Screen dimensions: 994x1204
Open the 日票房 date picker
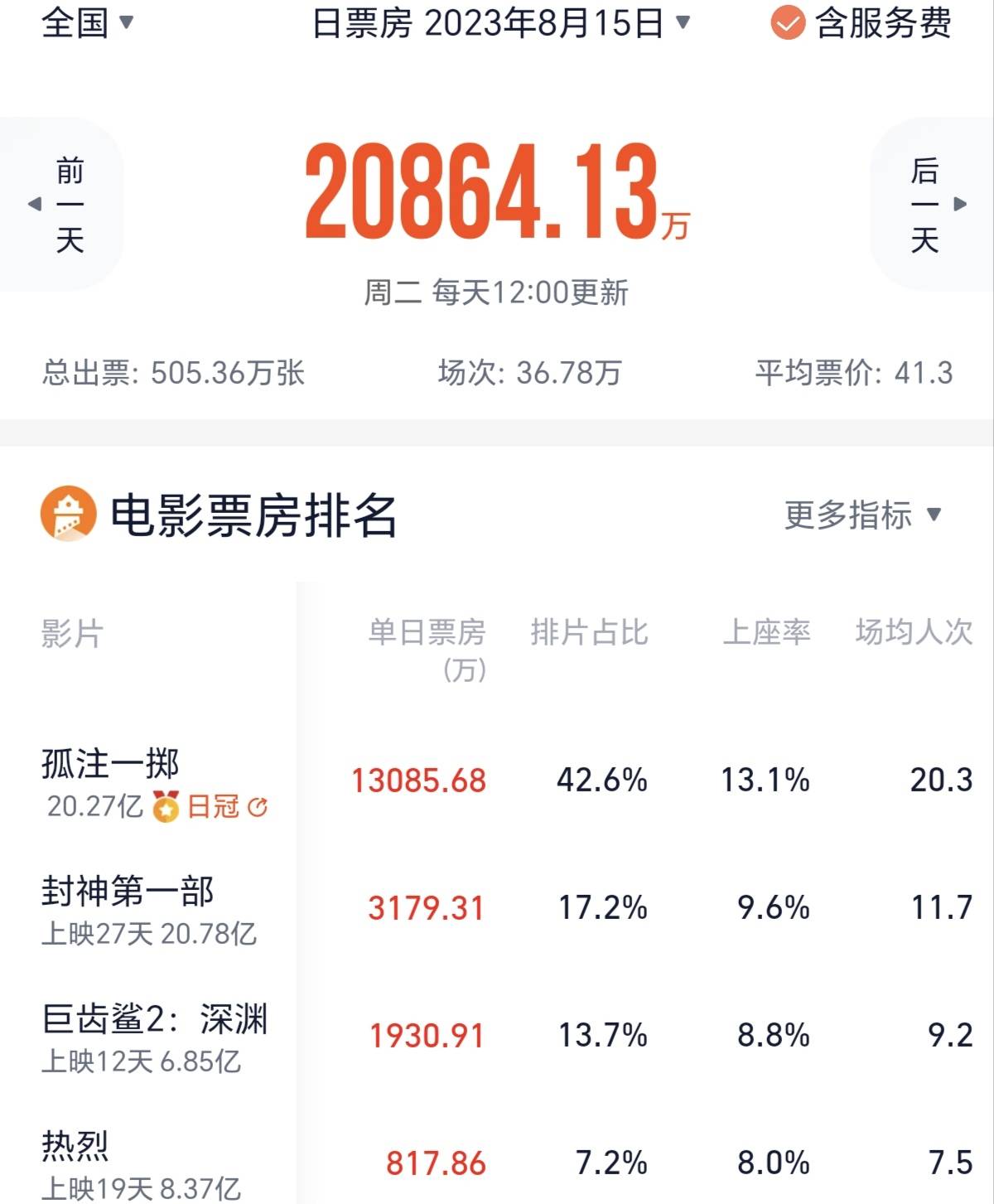click(x=501, y=23)
